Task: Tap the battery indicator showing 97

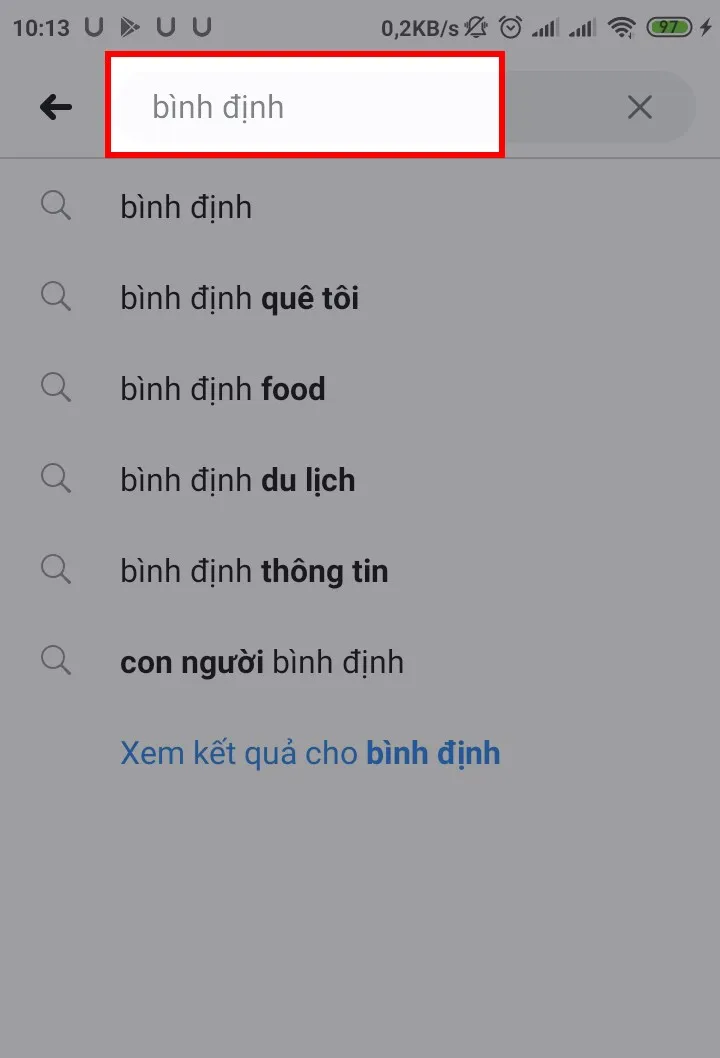Action: tap(671, 28)
